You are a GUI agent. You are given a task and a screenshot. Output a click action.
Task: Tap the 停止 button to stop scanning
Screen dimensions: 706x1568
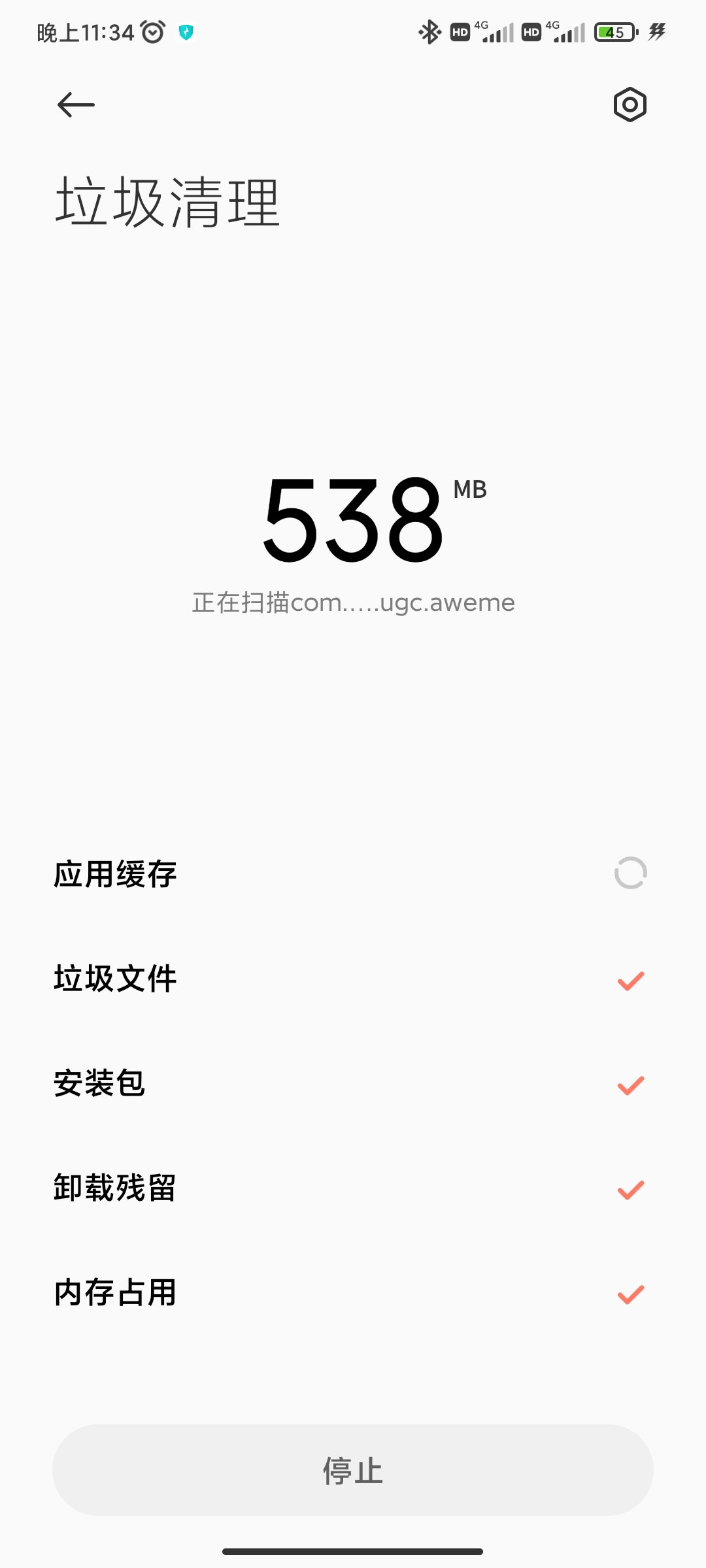click(x=353, y=1470)
